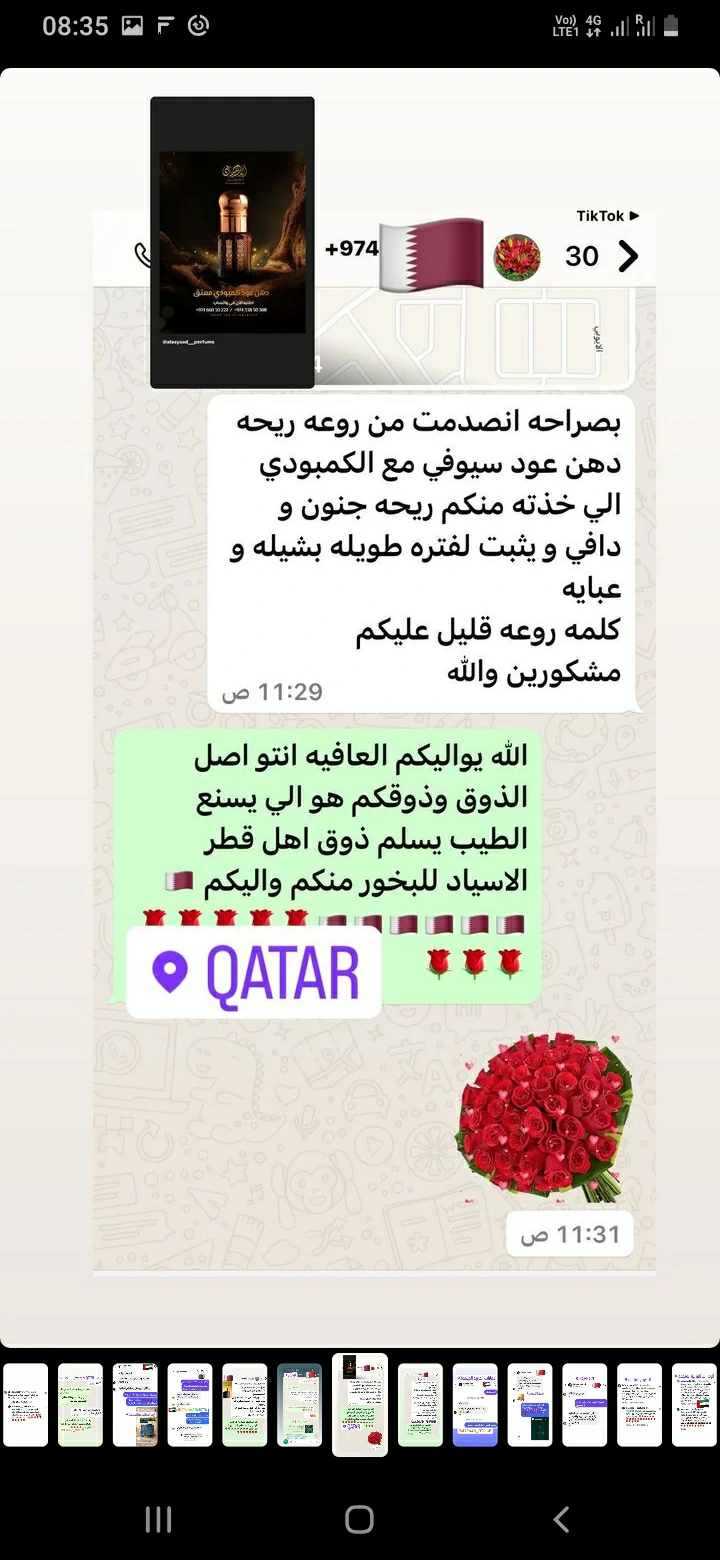Select the thumbnail with a UAE flag on top
Viewport: 720px width, 1560px height.
click(x=135, y=1404)
